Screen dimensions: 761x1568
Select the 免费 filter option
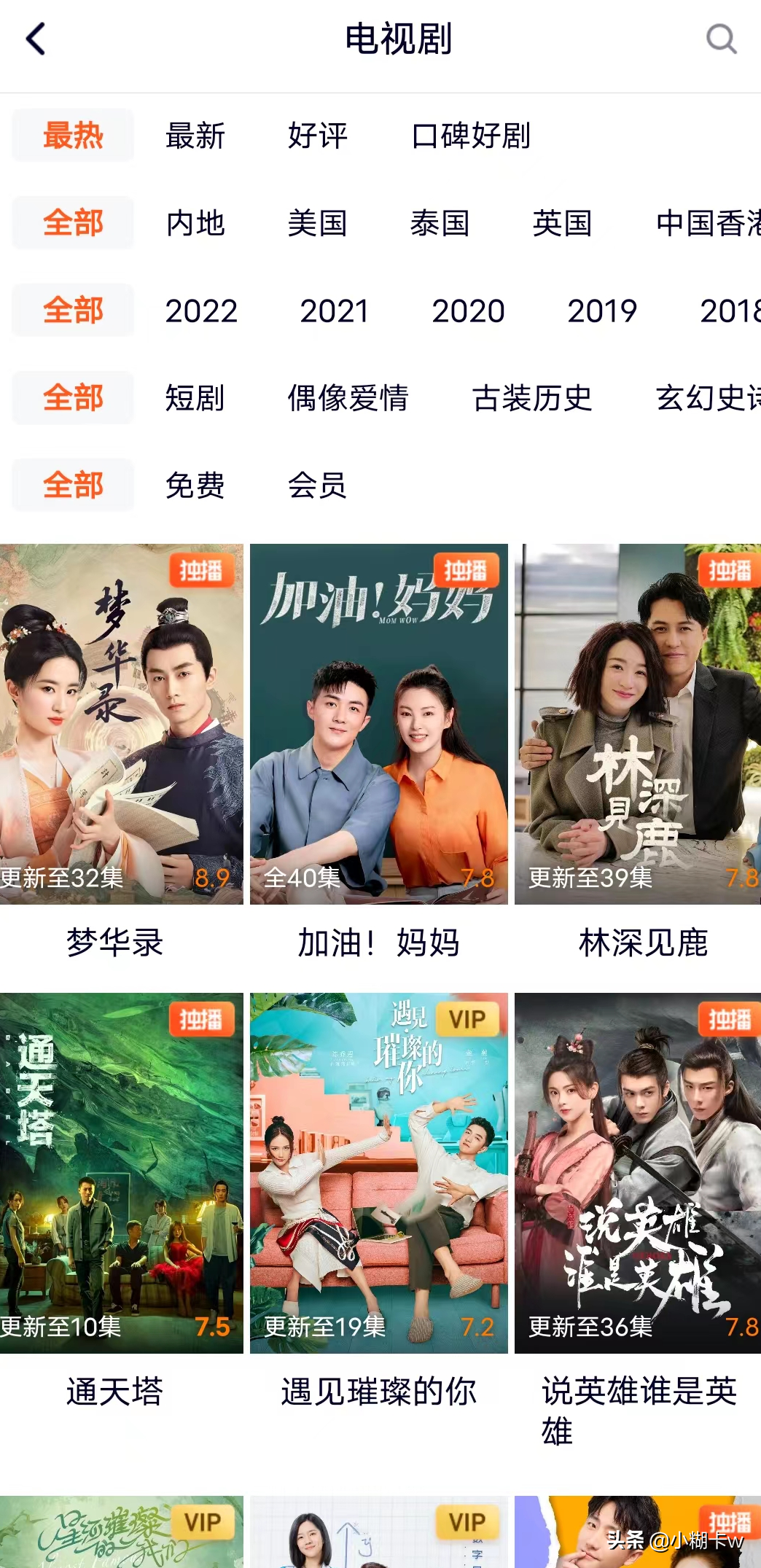[x=195, y=485]
